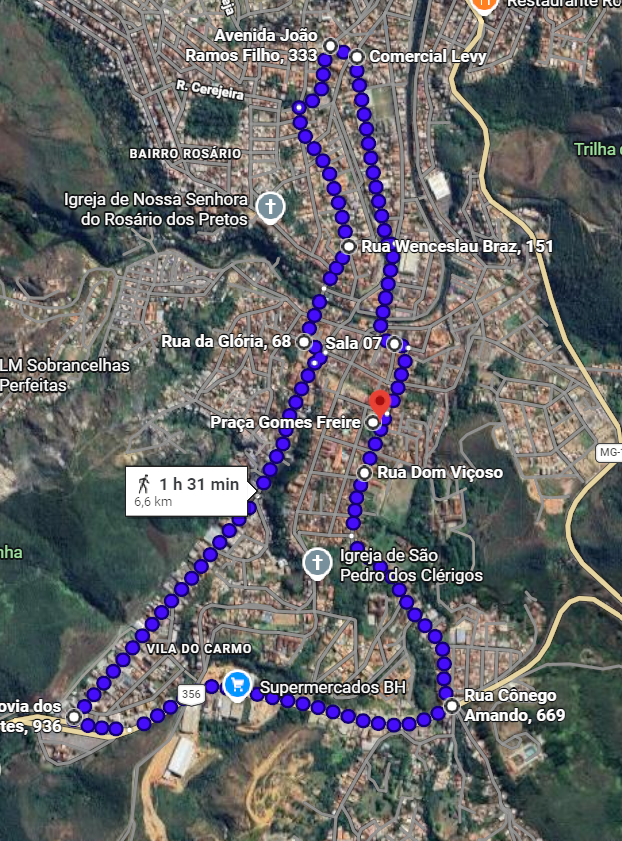Open the 1 h 31 min walking route label

click(189, 490)
